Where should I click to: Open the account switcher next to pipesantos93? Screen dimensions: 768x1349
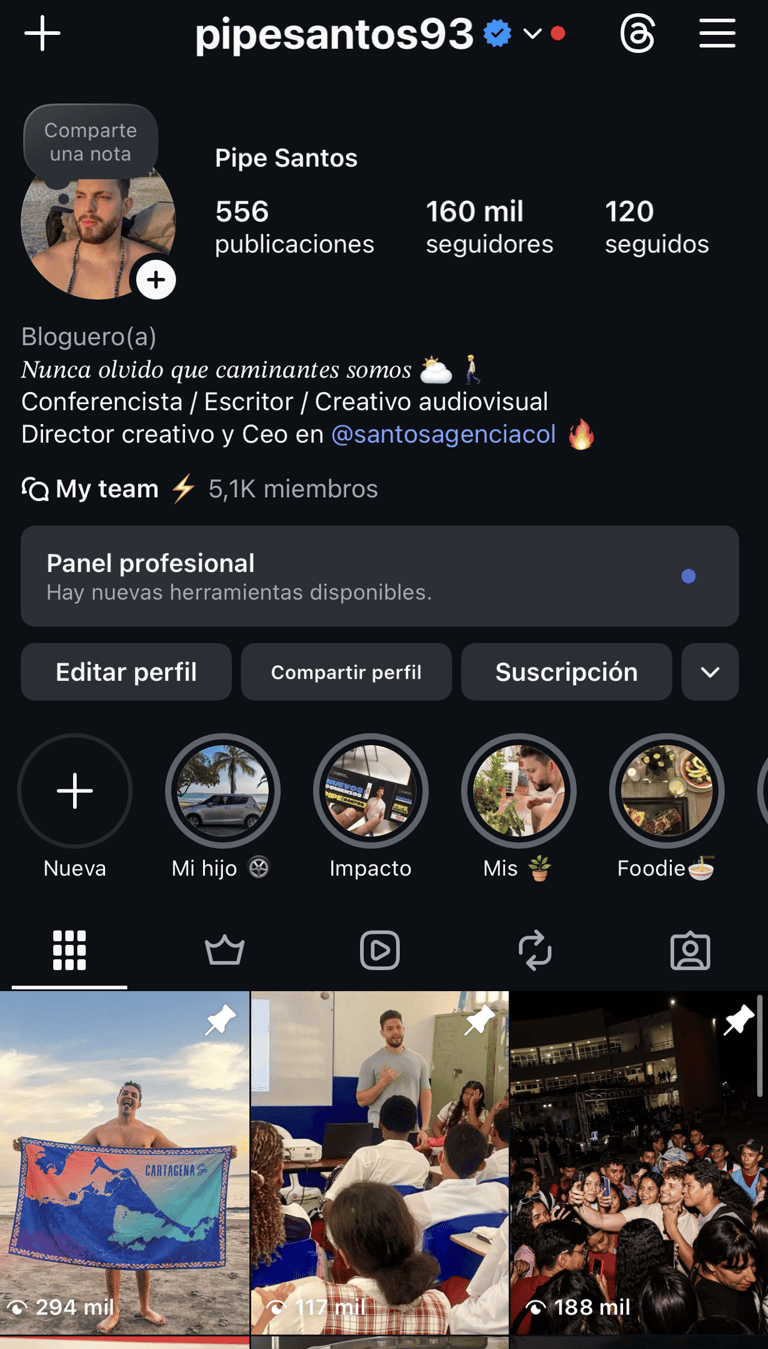click(x=532, y=34)
